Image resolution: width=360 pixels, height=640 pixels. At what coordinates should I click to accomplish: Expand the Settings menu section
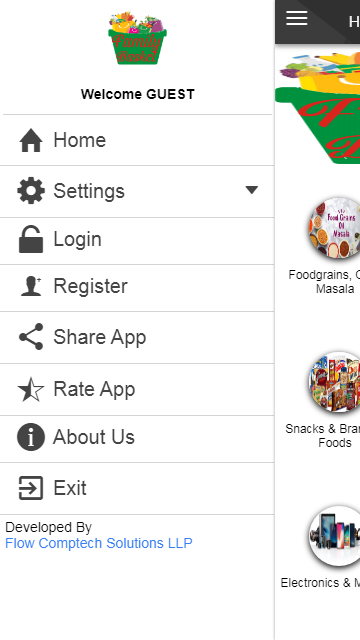(x=137, y=191)
